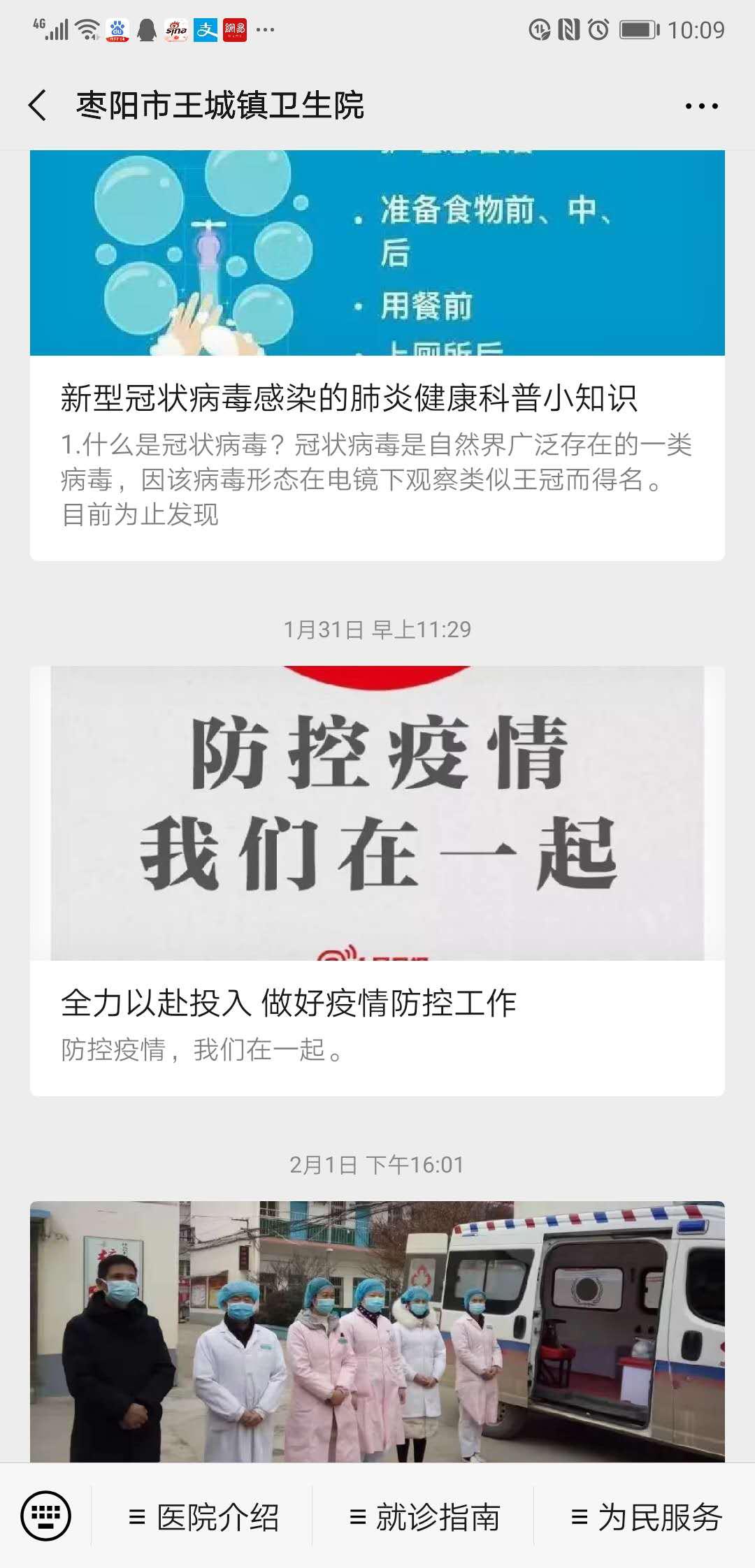Switch to keyboard input mode
Screen dimensions: 755x1568
(x=46, y=1516)
